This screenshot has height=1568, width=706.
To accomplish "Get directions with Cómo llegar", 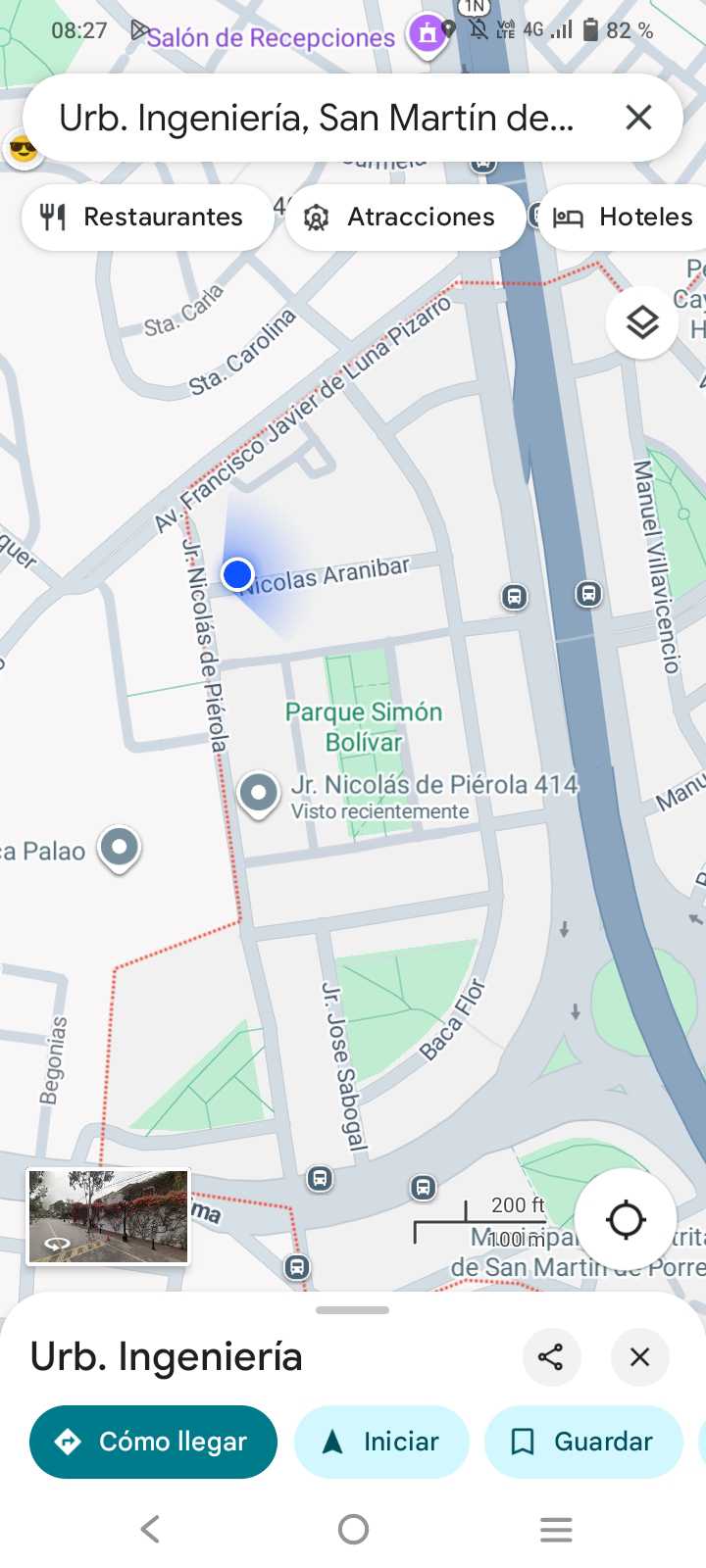I will coord(153,1442).
